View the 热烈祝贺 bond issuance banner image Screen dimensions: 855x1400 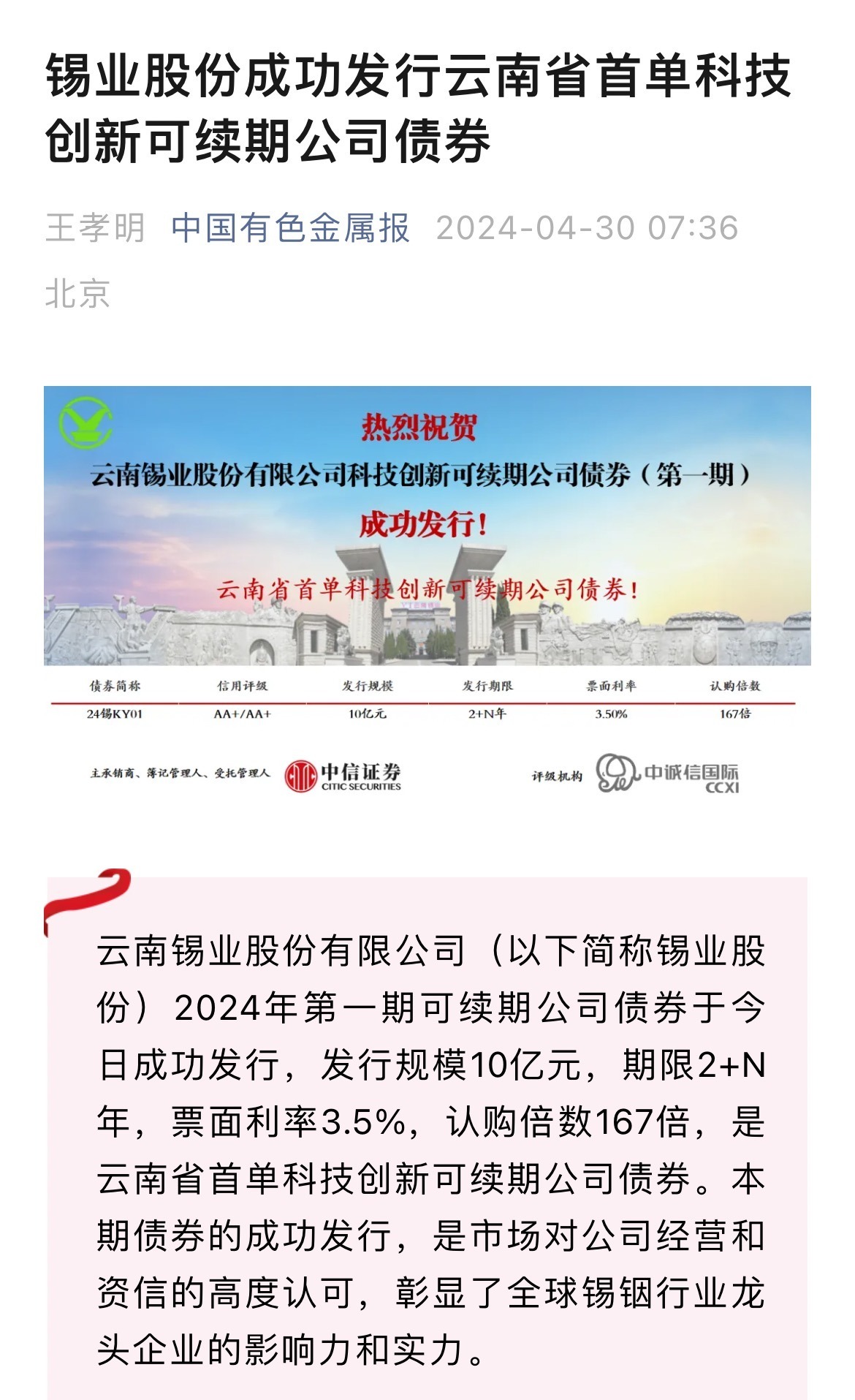(x=427, y=592)
